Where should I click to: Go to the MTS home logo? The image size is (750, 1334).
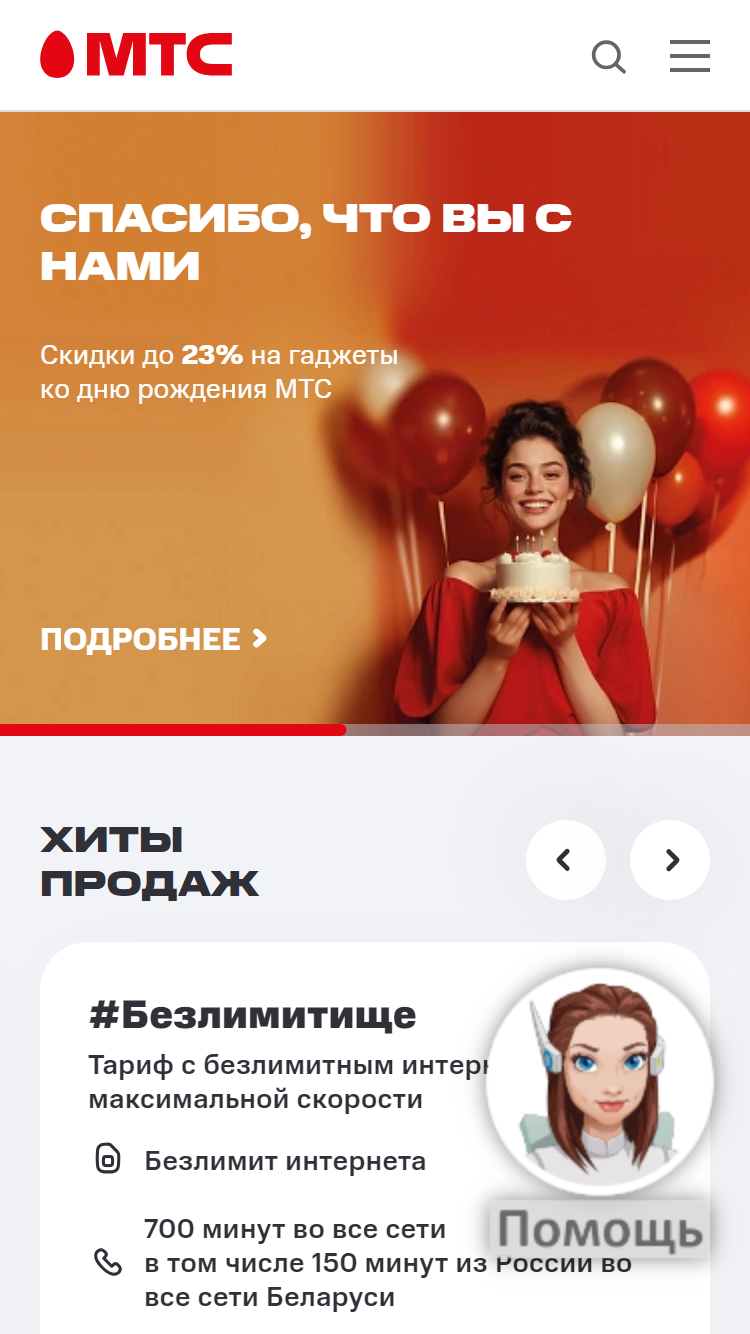136,55
